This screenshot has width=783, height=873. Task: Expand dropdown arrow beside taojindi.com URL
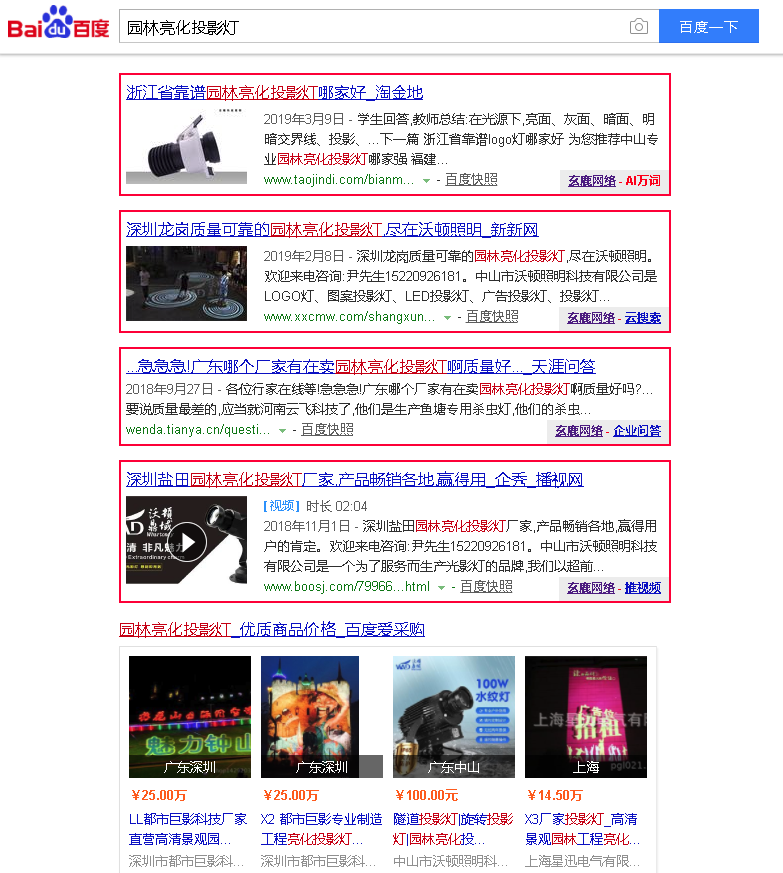(x=427, y=181)
